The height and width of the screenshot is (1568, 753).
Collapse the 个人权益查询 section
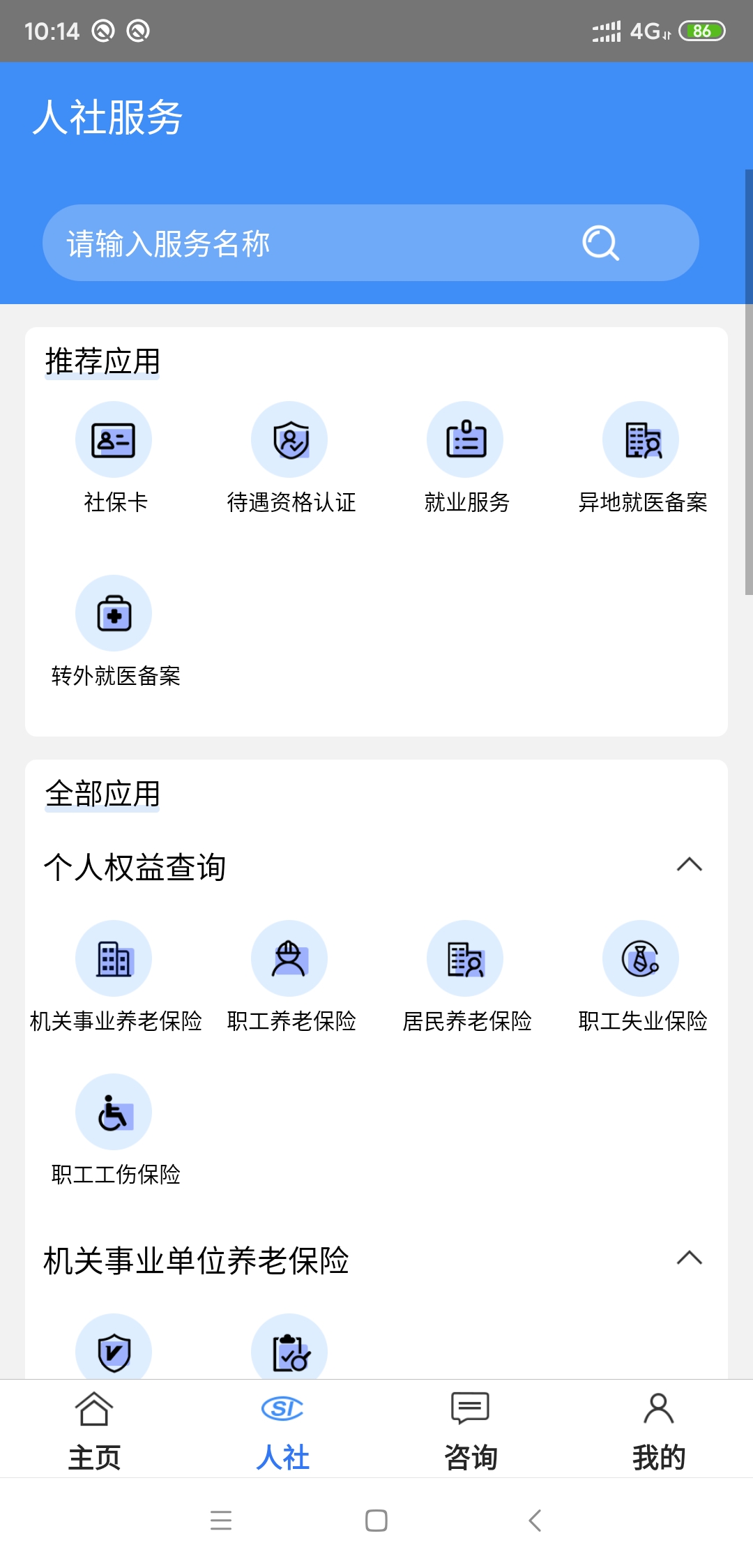coord(690,865)
